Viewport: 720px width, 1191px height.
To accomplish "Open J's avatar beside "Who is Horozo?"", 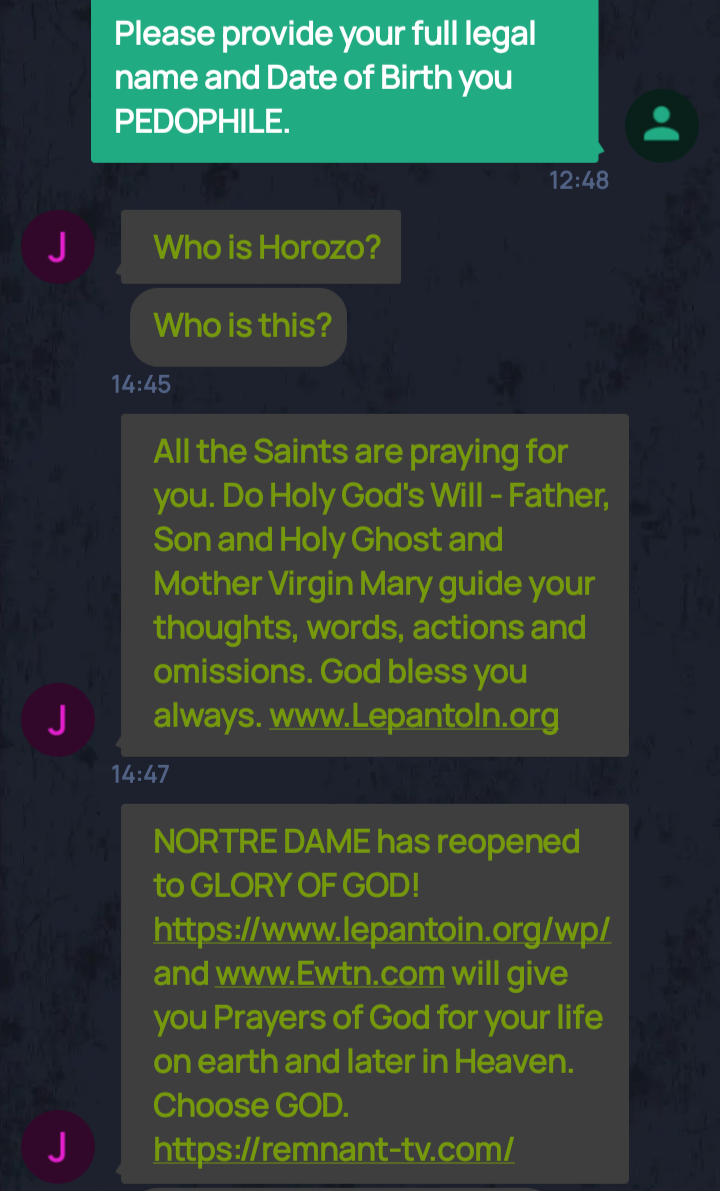I will click(58, 247).
